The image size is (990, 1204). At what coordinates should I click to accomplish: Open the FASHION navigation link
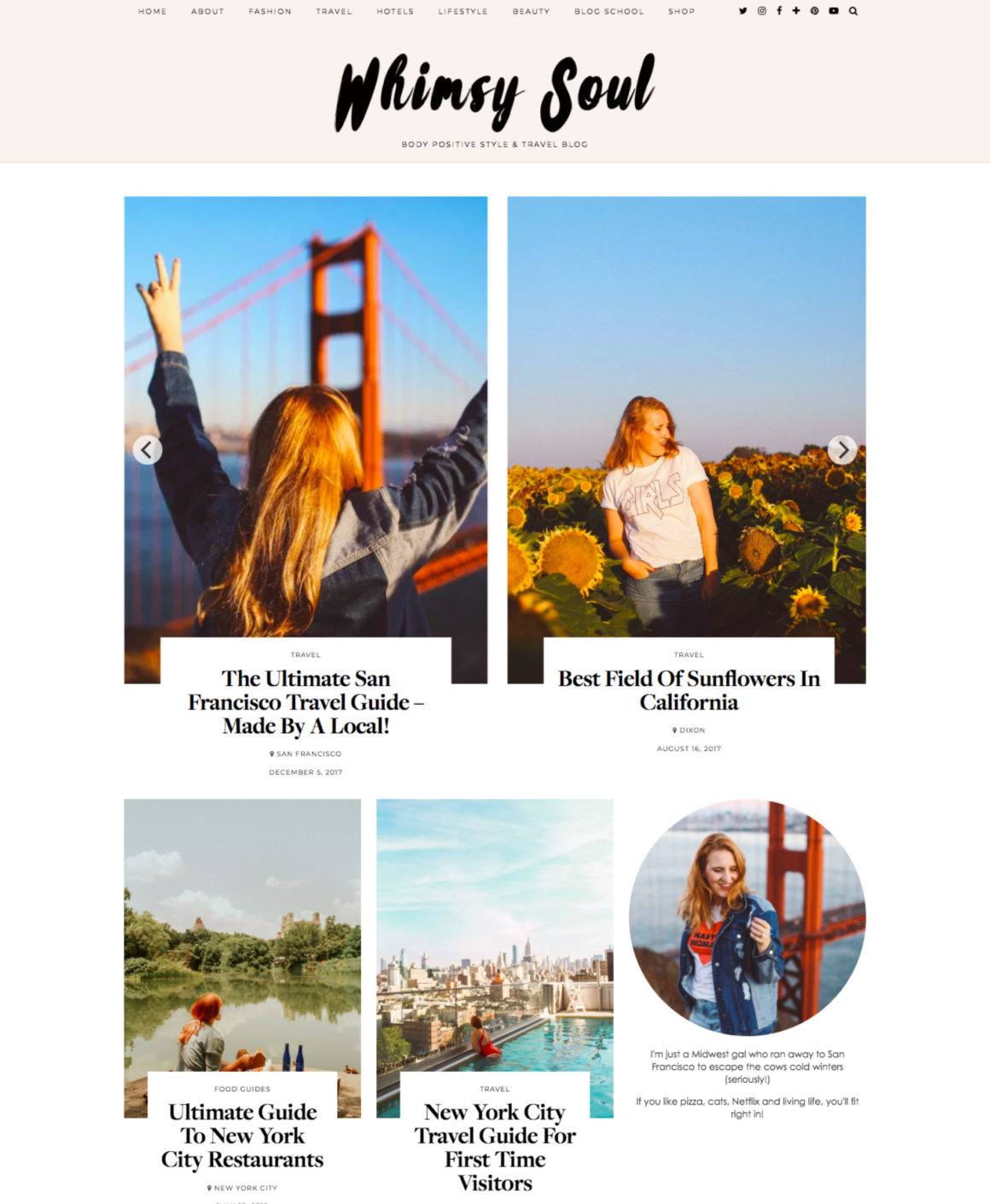[269, 12]
